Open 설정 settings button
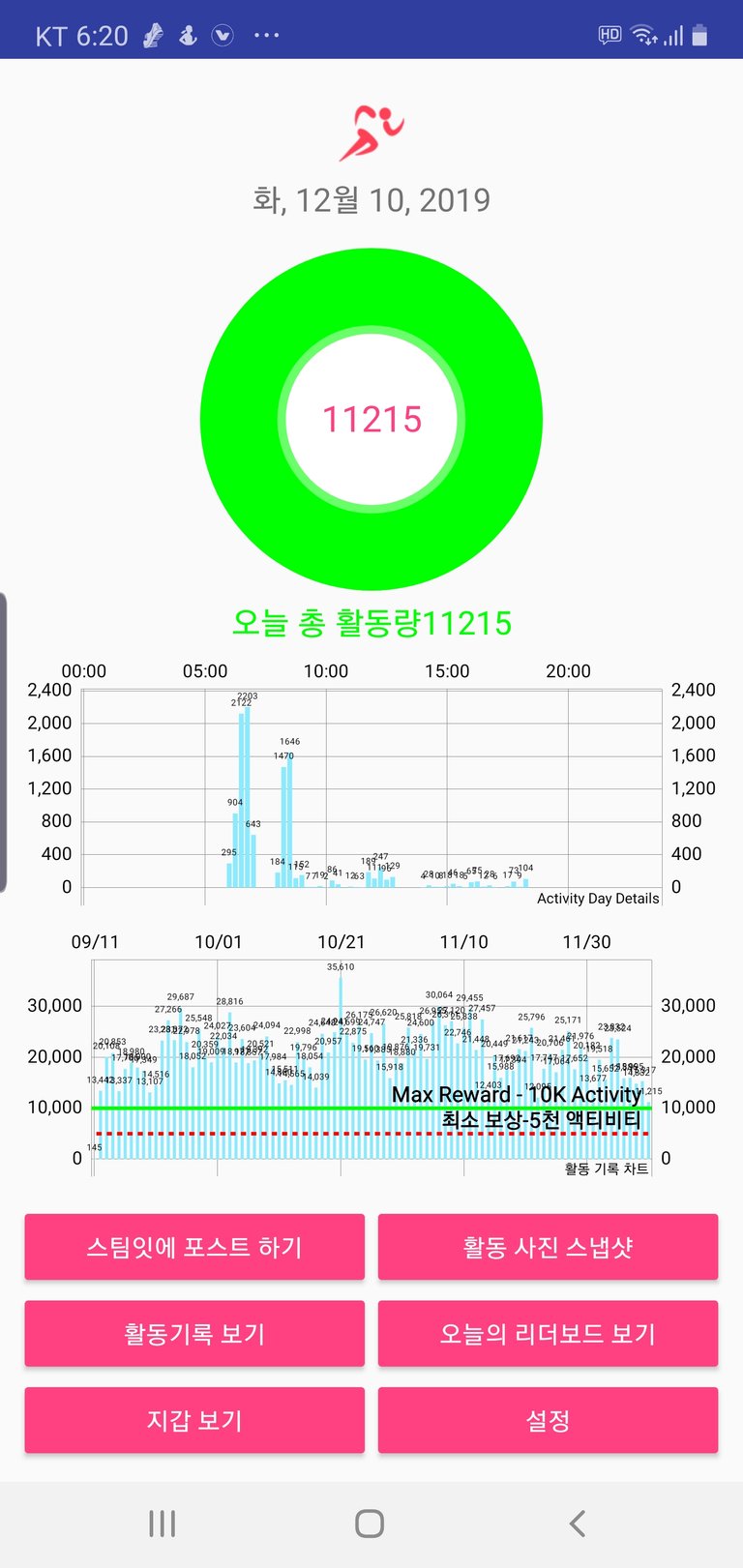This screenshot has height=1568, width=743. pos(548,1420)
